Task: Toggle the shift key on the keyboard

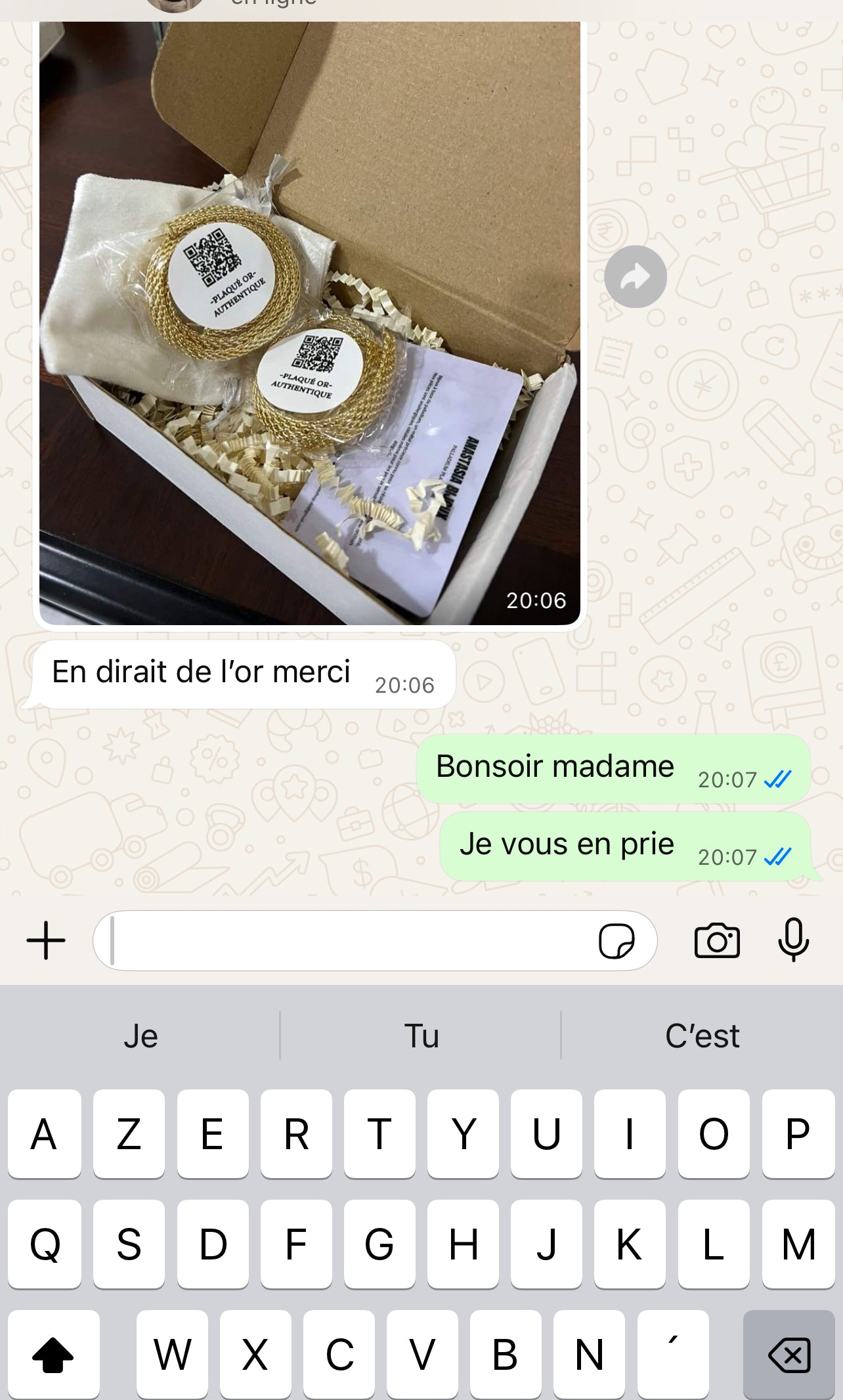Action: pyautogui.click(x=53, y=1354)
